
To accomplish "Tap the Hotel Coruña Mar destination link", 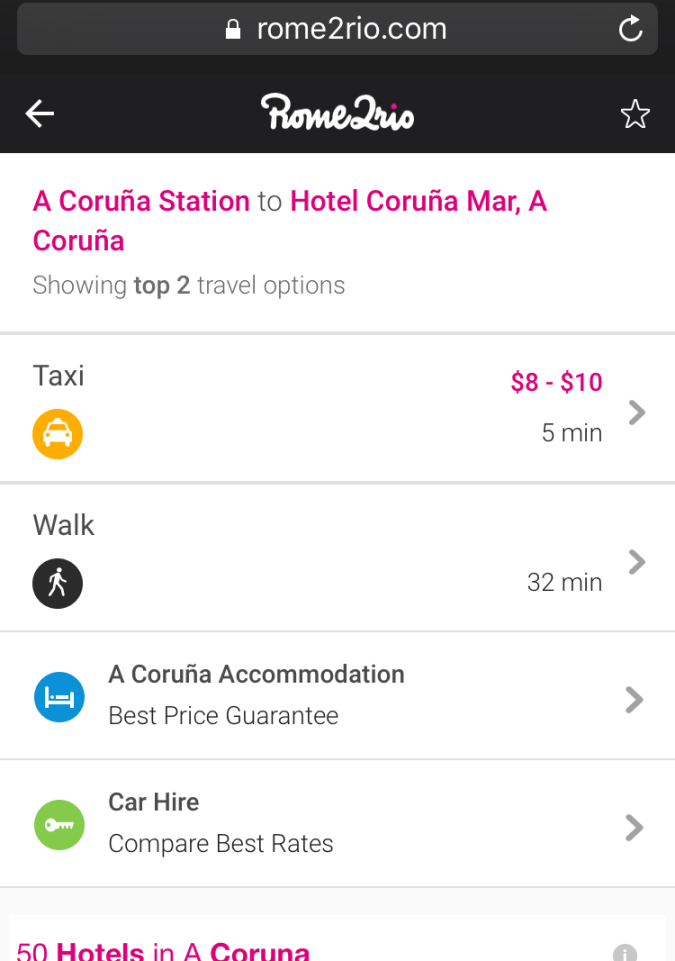I will 418,202.
